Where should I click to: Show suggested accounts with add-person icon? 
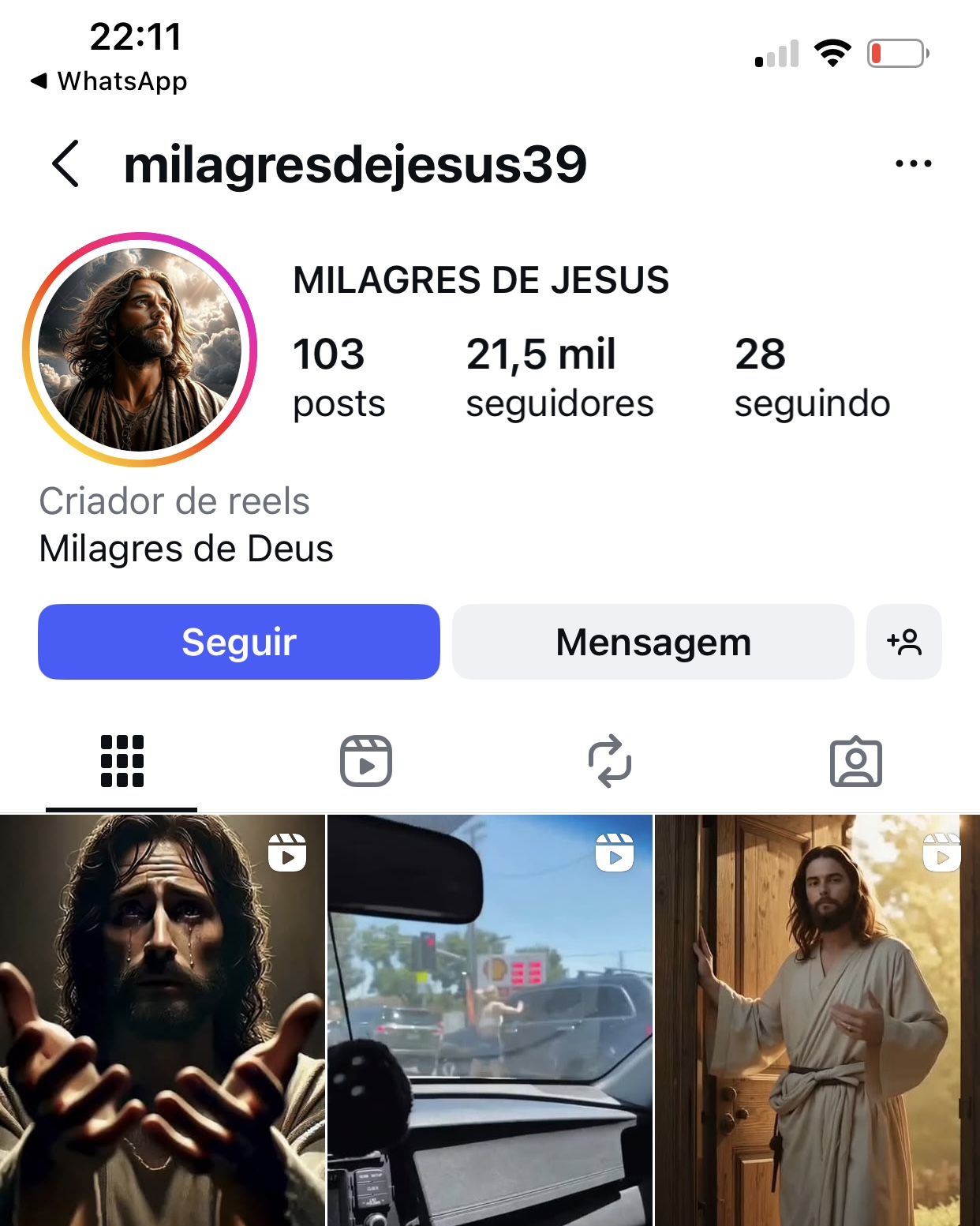coord(903,642)
